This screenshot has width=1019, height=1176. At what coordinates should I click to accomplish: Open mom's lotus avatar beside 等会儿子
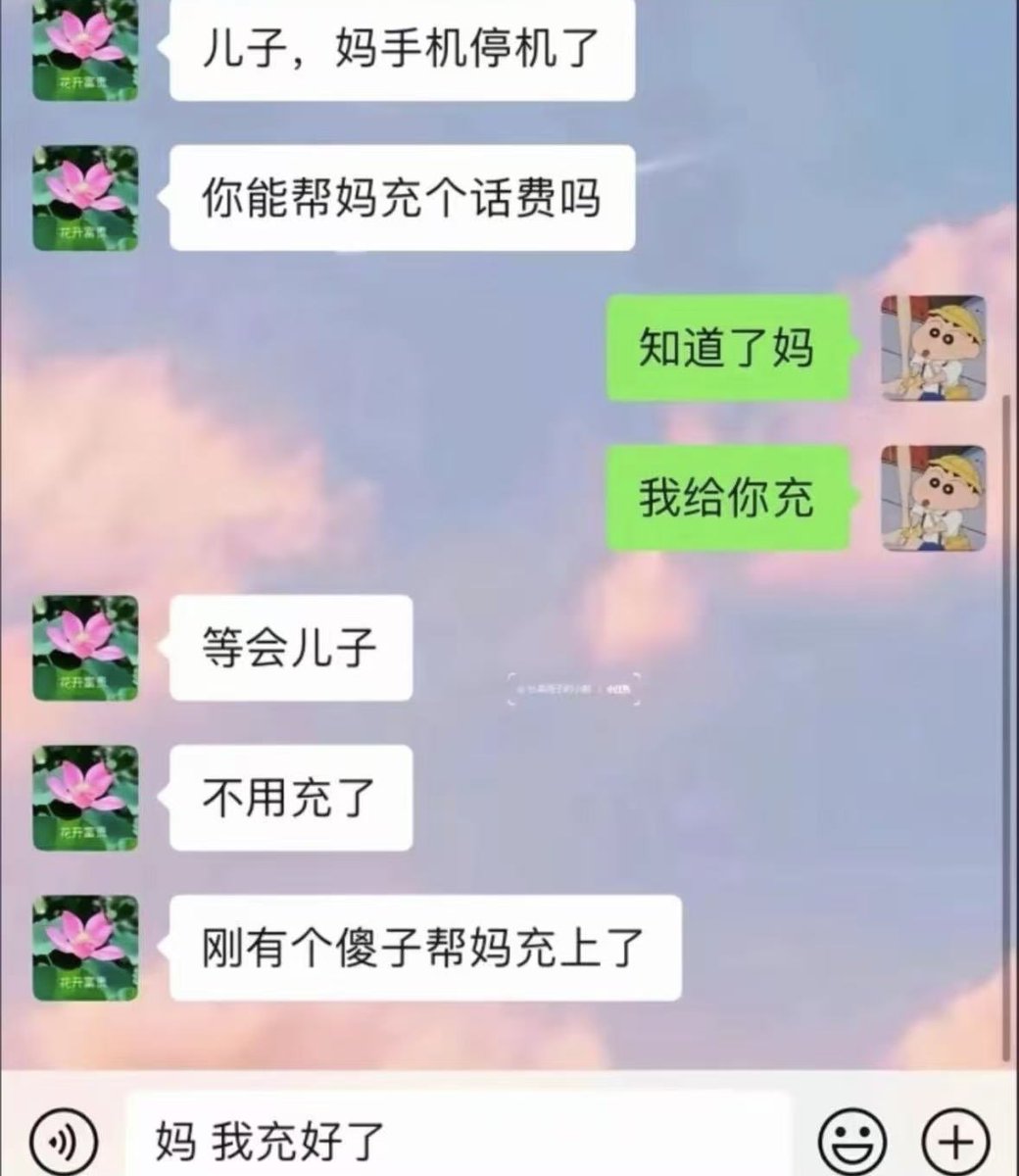click(x=85, y=648)
